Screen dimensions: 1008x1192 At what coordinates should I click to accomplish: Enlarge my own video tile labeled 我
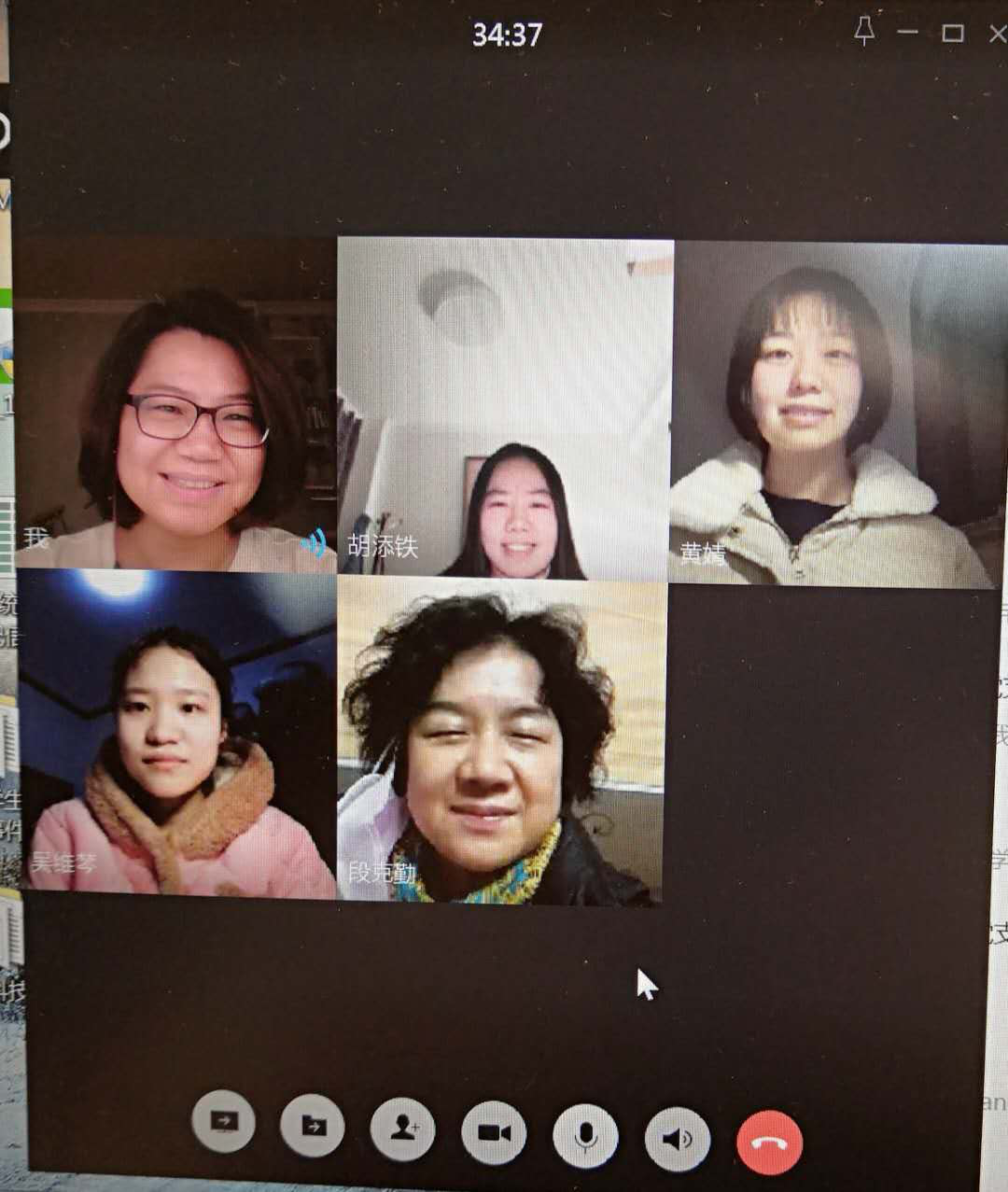177,403
